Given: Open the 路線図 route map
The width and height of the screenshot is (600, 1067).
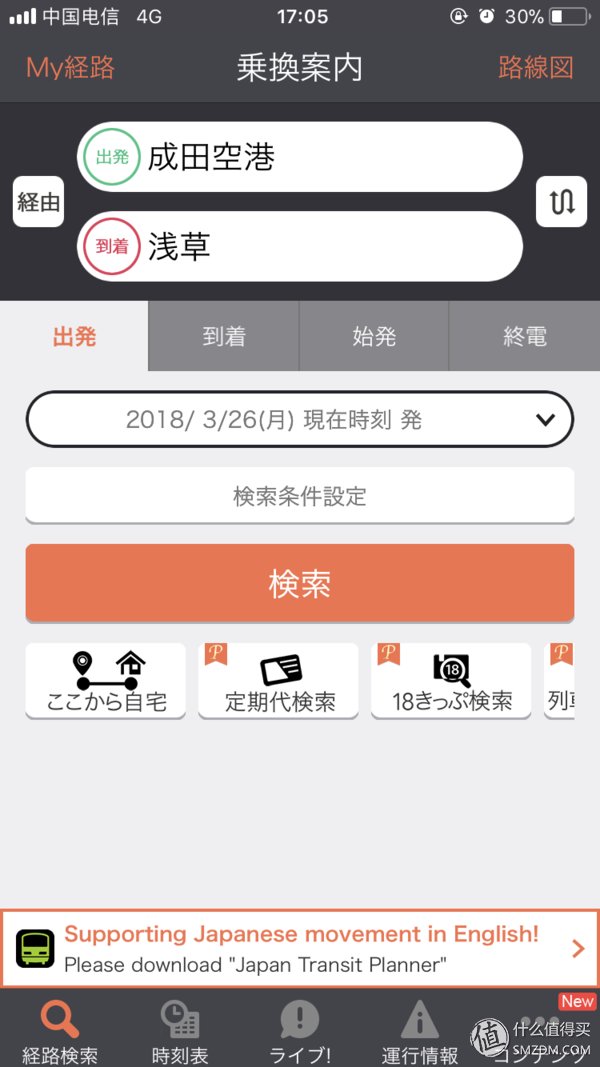Looking at the screenshot, I should pyautogui.click(x=535, y=68).
